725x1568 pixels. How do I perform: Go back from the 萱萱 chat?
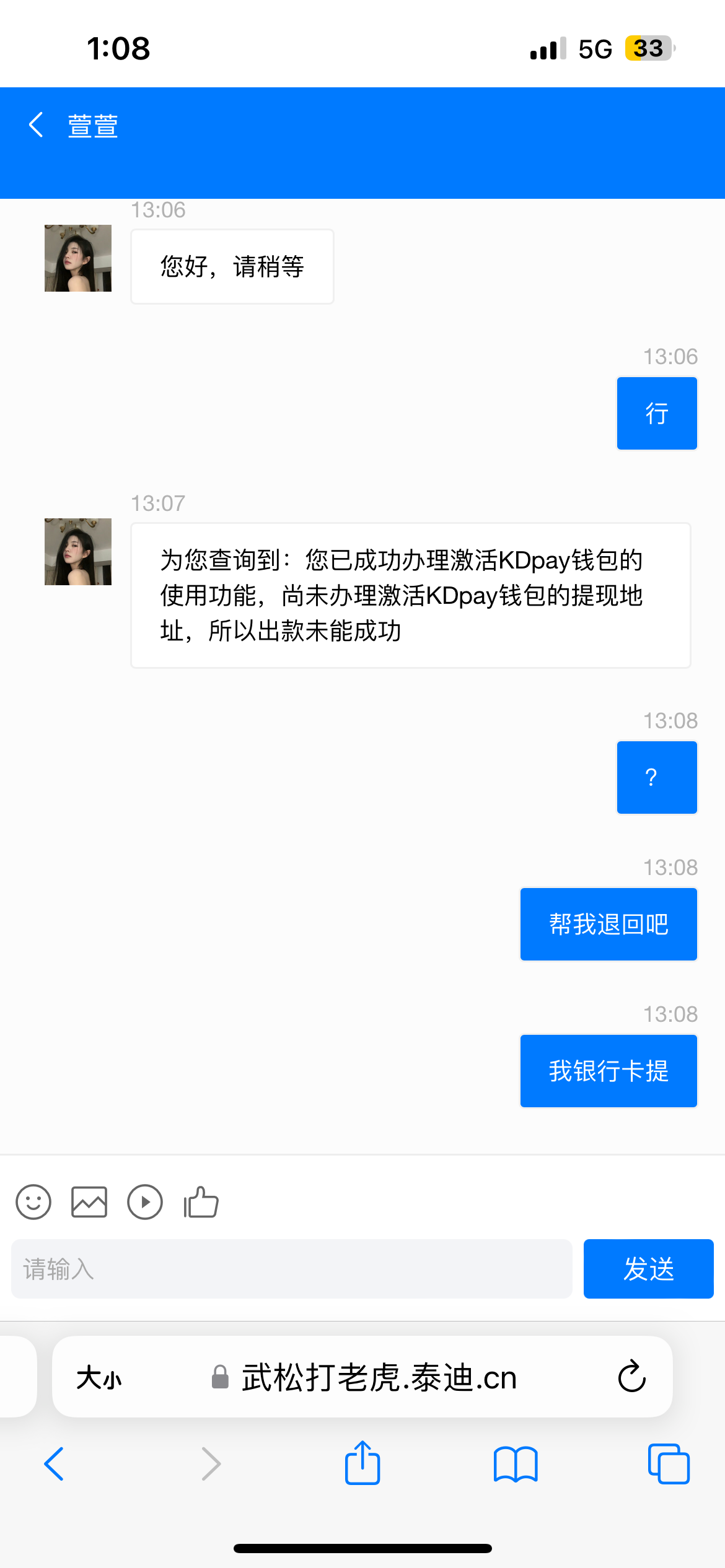(36, 125)
